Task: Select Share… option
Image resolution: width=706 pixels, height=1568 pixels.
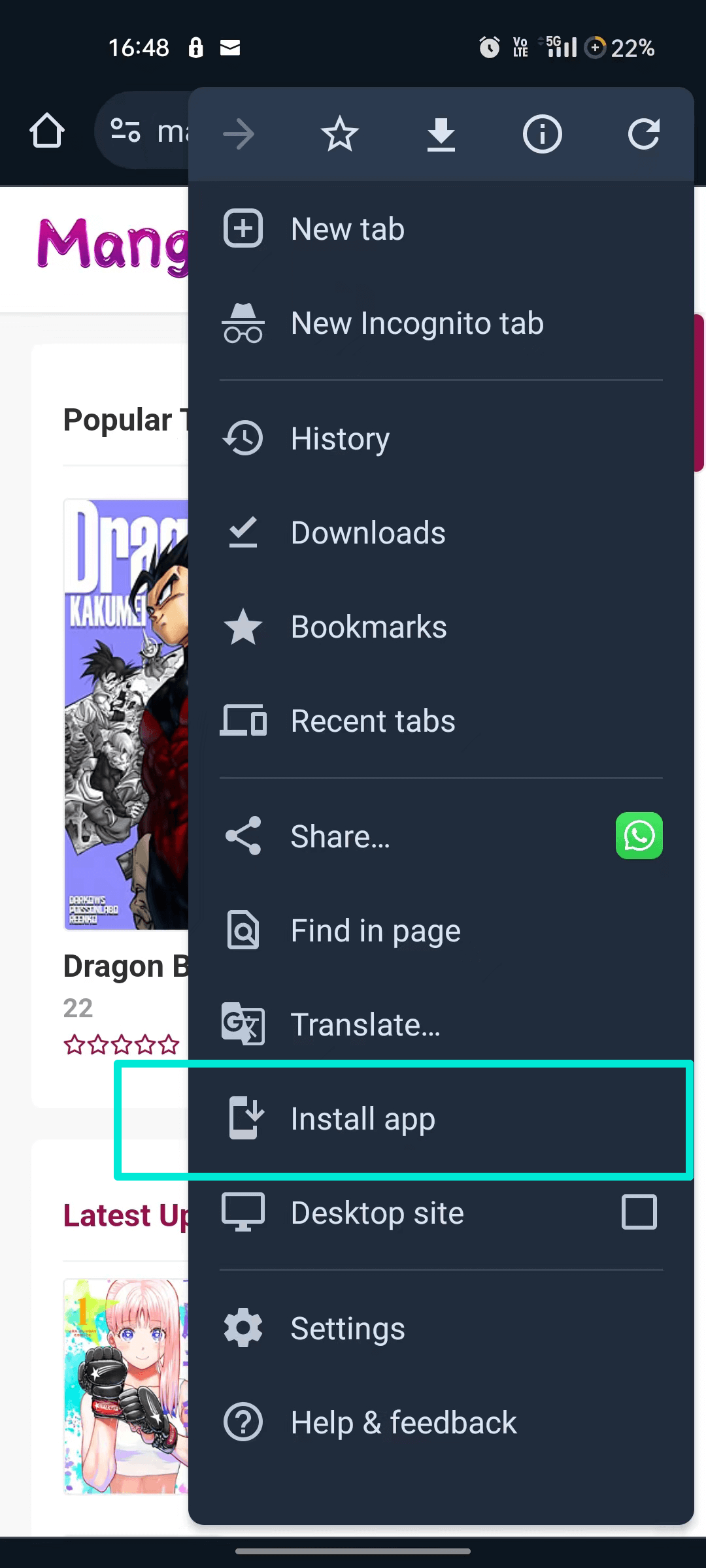Action: 340,836
